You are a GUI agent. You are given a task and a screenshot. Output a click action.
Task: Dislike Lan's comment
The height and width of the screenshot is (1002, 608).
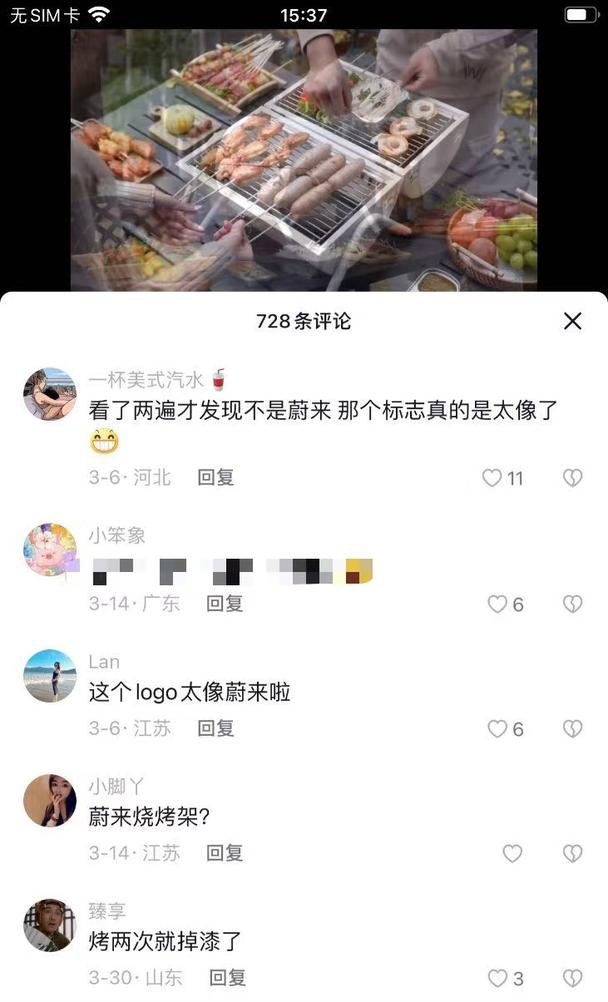[572, 729]
